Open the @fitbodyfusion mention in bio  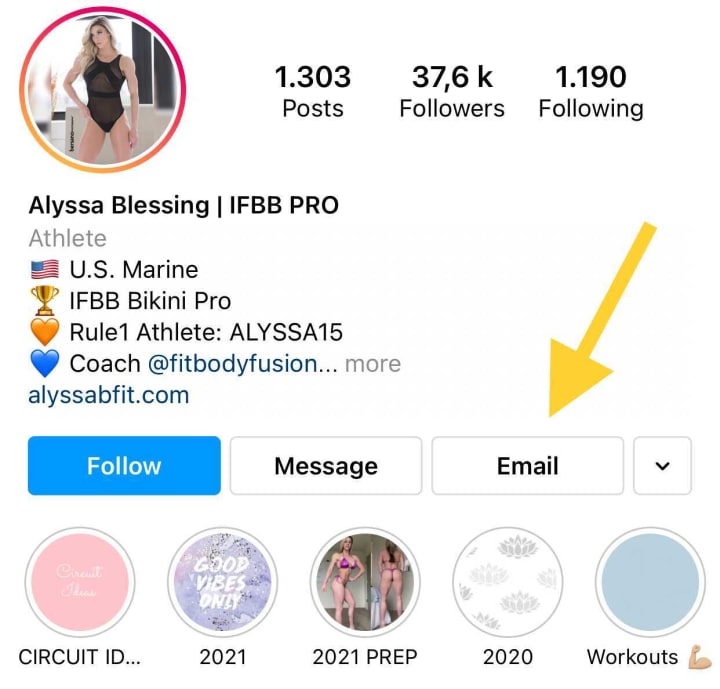[x=232, y=364]
